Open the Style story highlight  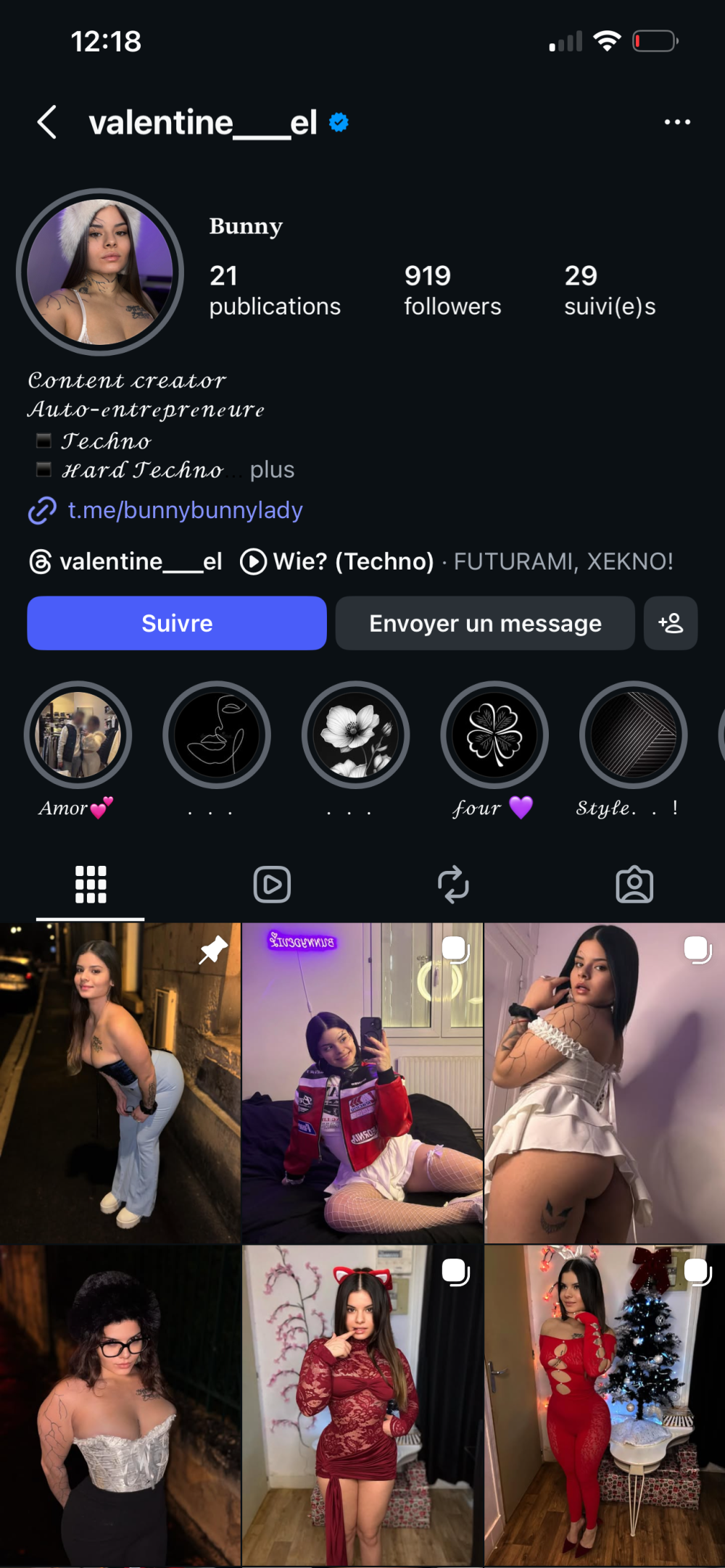(633, 735)
